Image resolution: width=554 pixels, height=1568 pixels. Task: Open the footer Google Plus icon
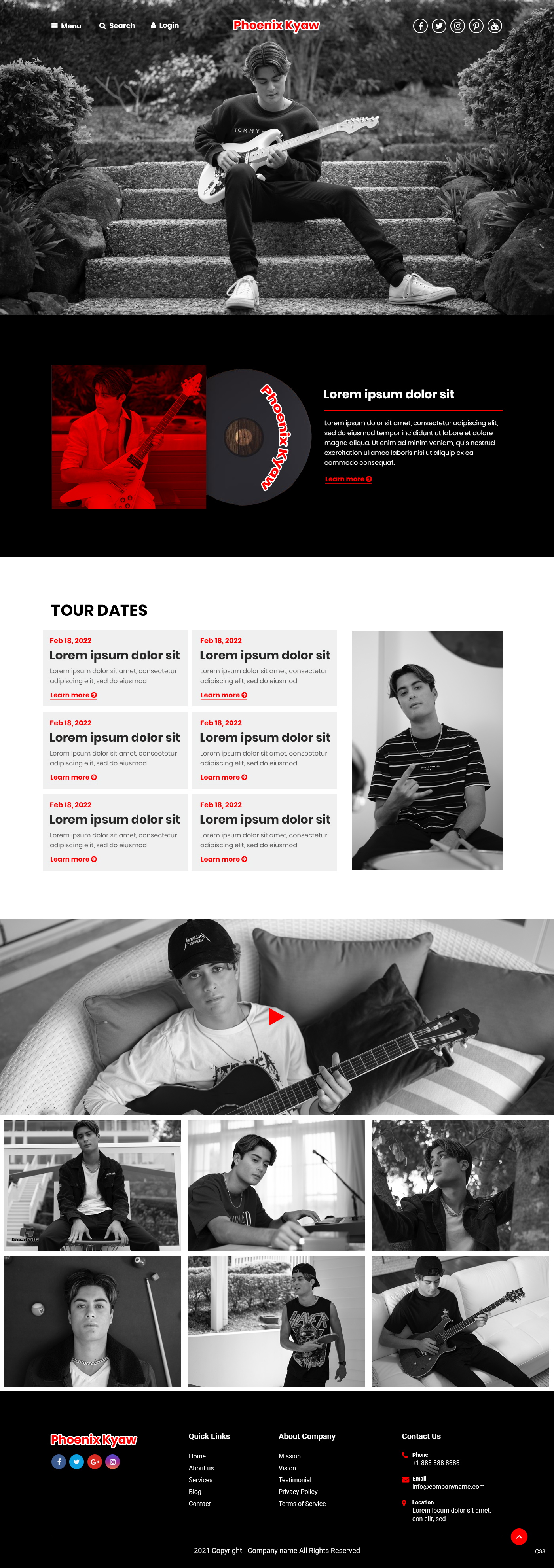[x=94, y=1462]
